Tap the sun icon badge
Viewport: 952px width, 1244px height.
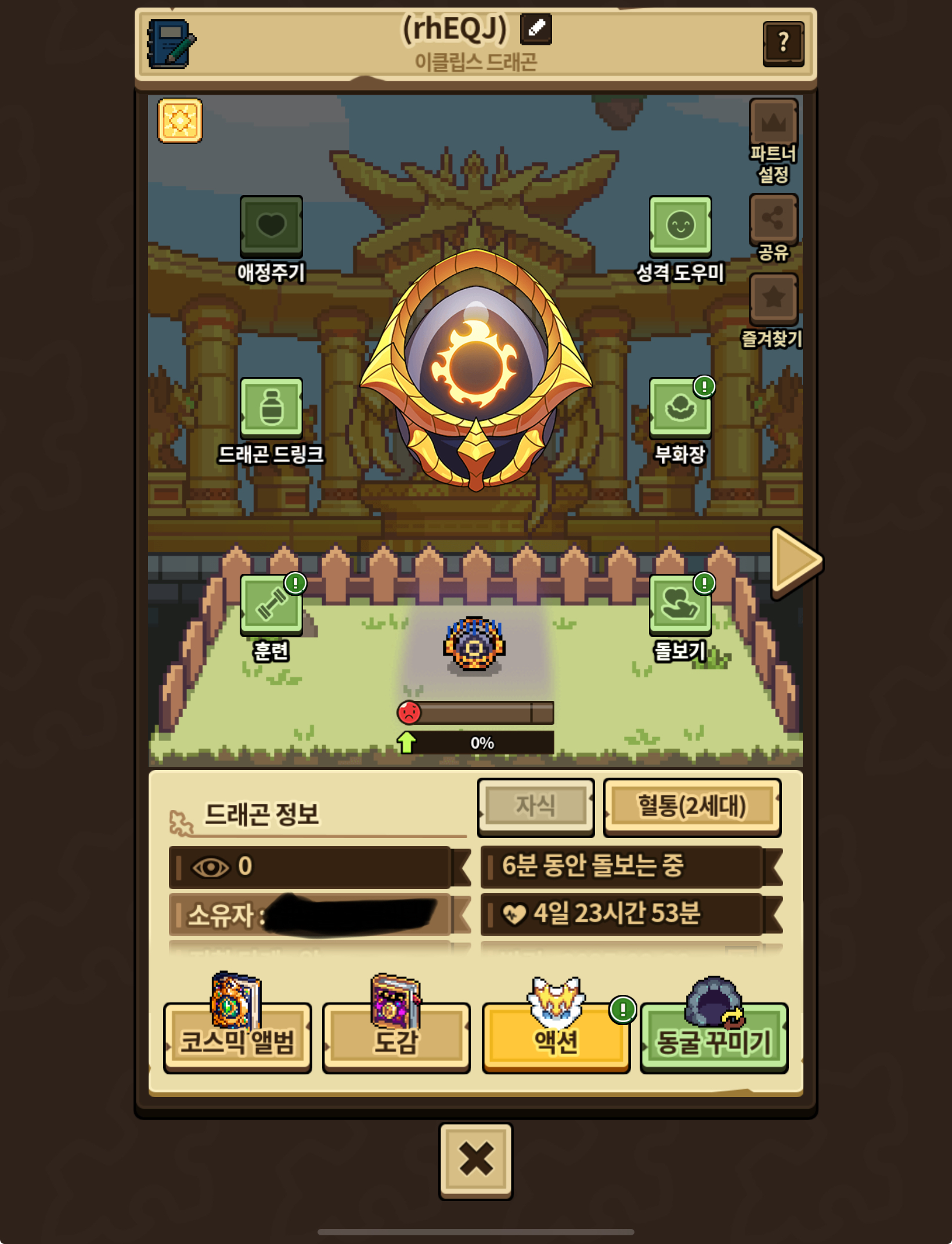pos(180,121)
